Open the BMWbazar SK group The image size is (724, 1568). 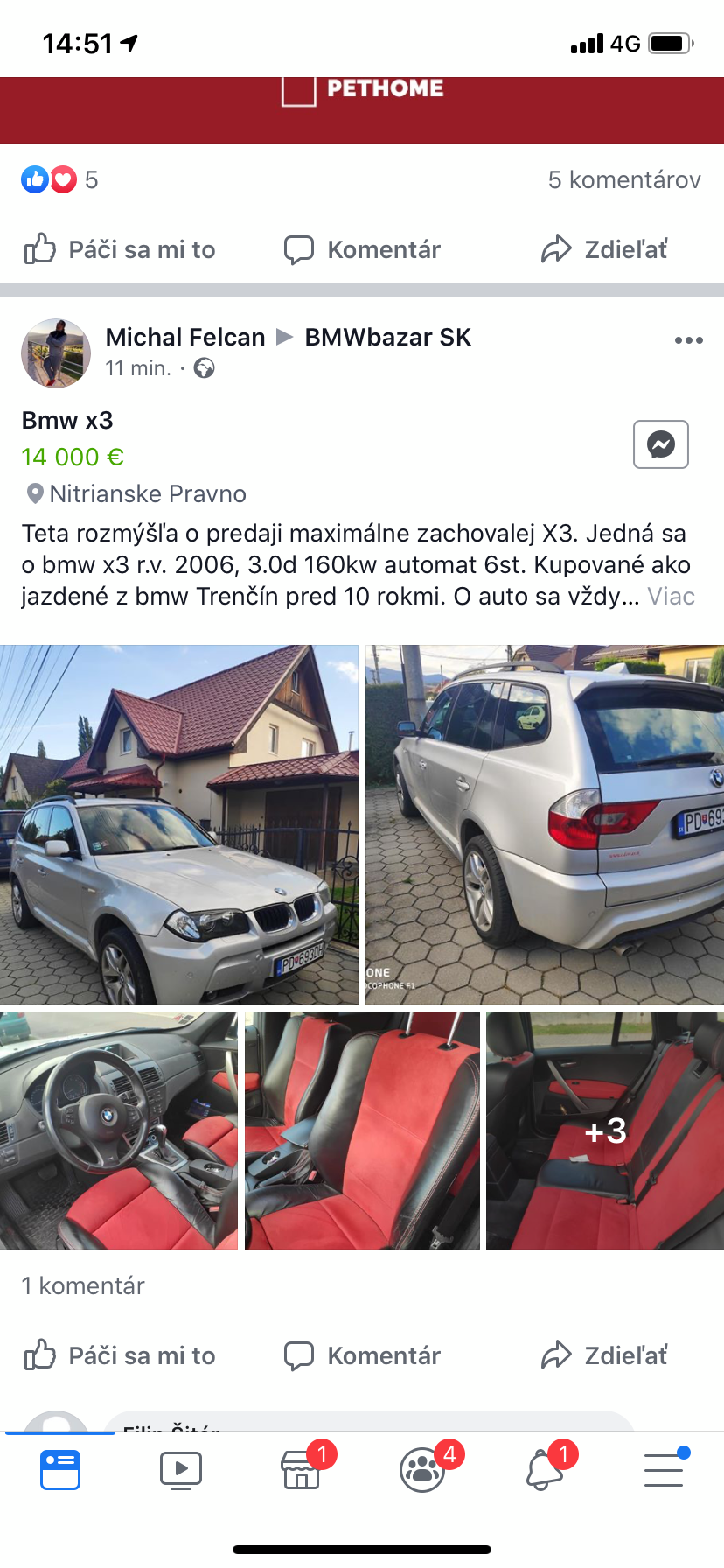click(387, 338)
